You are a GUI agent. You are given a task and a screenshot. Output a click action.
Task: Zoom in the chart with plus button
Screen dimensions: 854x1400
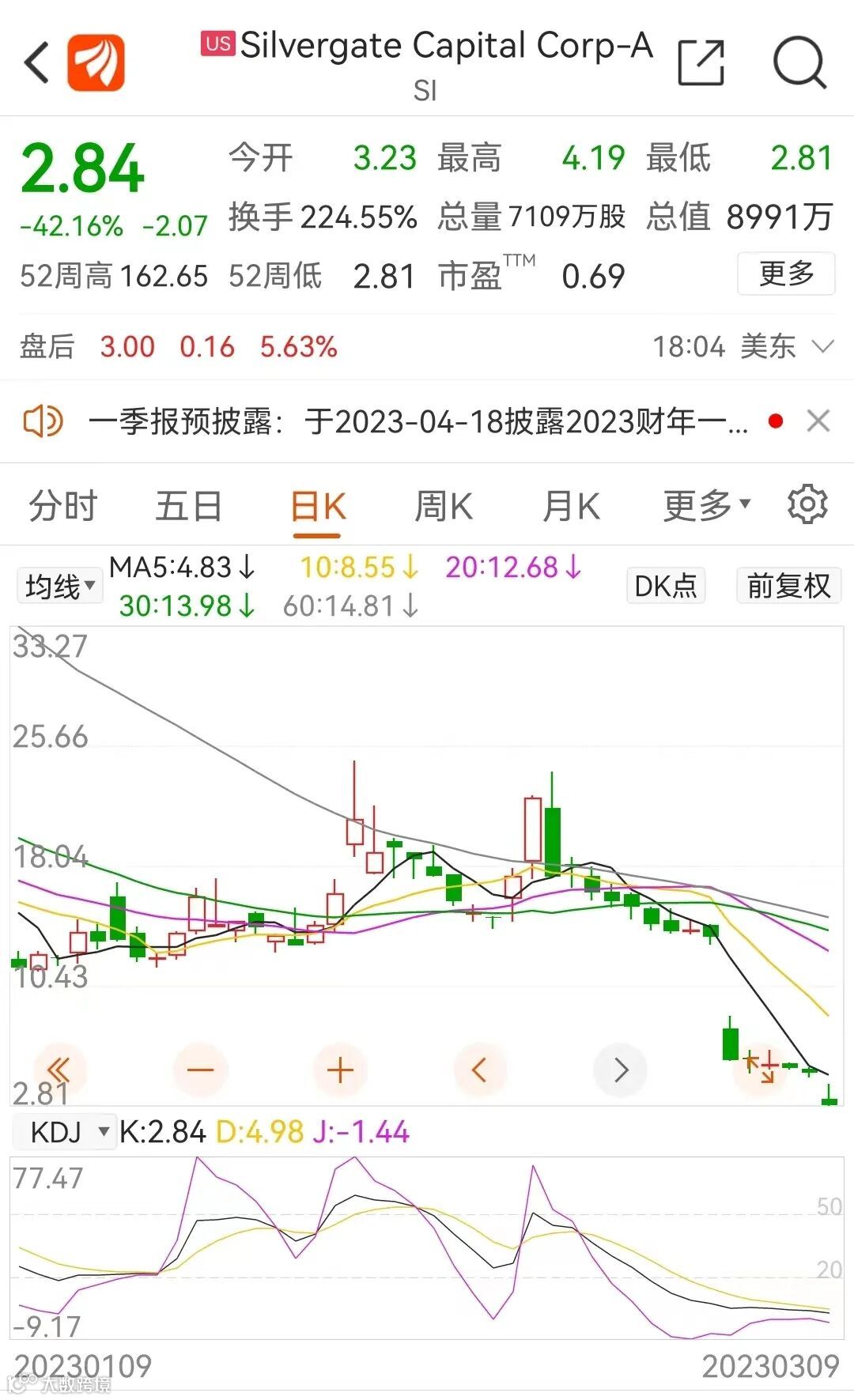coord(340,1070)
